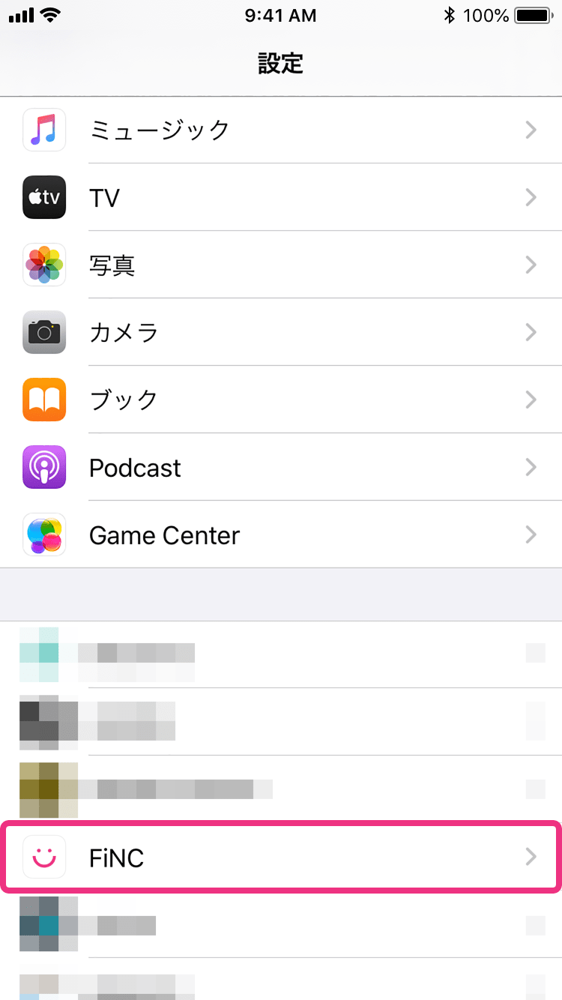Go to カメラ settings

(x=281, y=332)
